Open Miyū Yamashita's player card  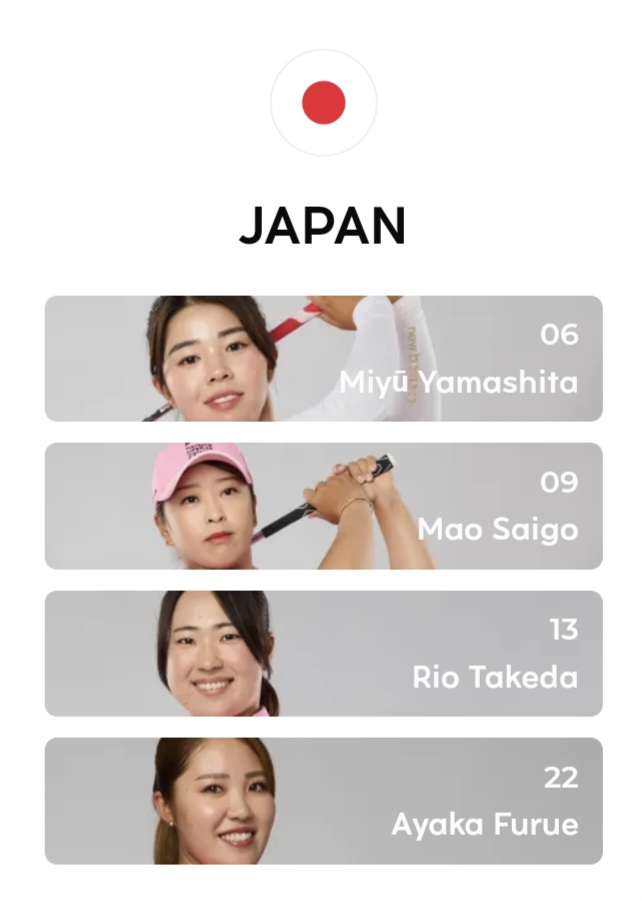pyautogui.click(x=323, y=358)
